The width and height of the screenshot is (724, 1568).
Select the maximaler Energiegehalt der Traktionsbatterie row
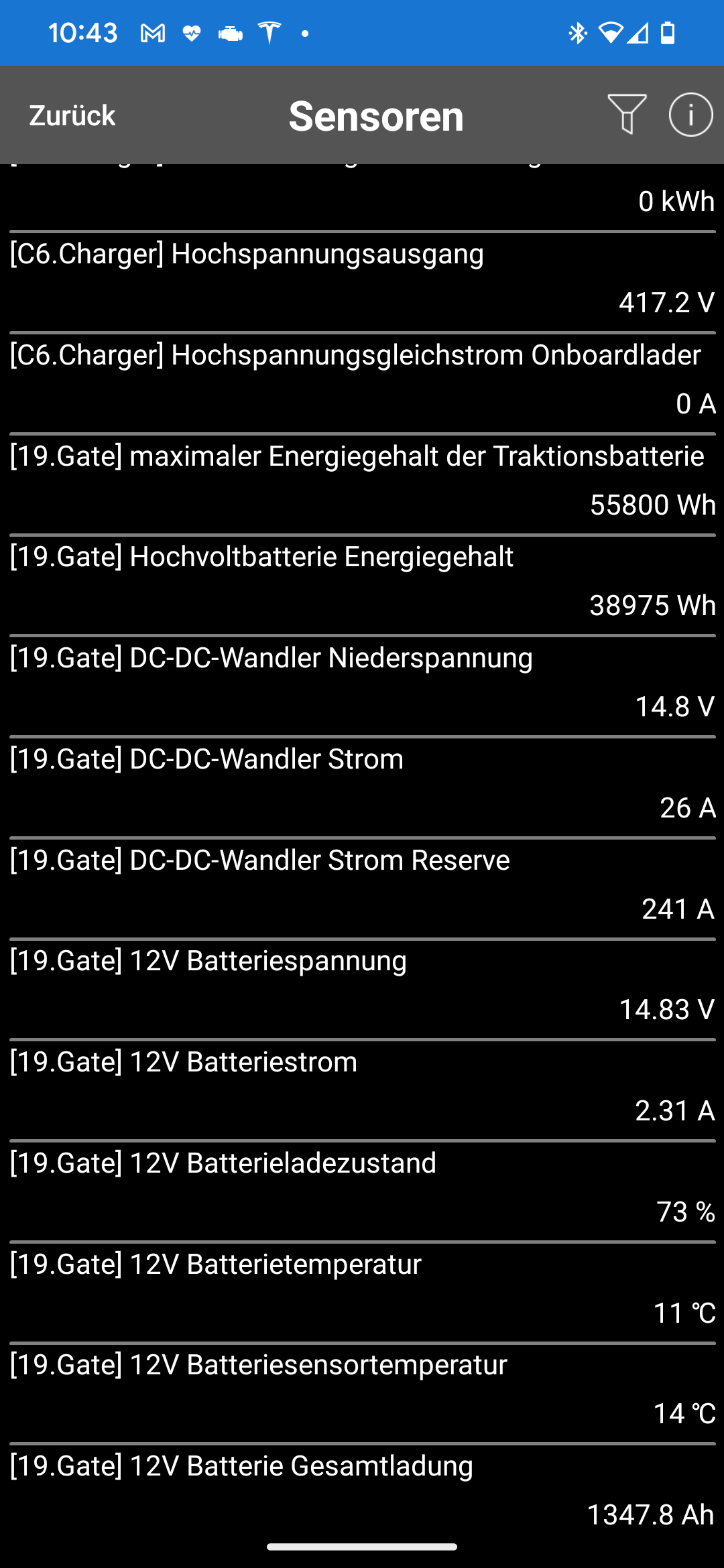pos(362,479)
